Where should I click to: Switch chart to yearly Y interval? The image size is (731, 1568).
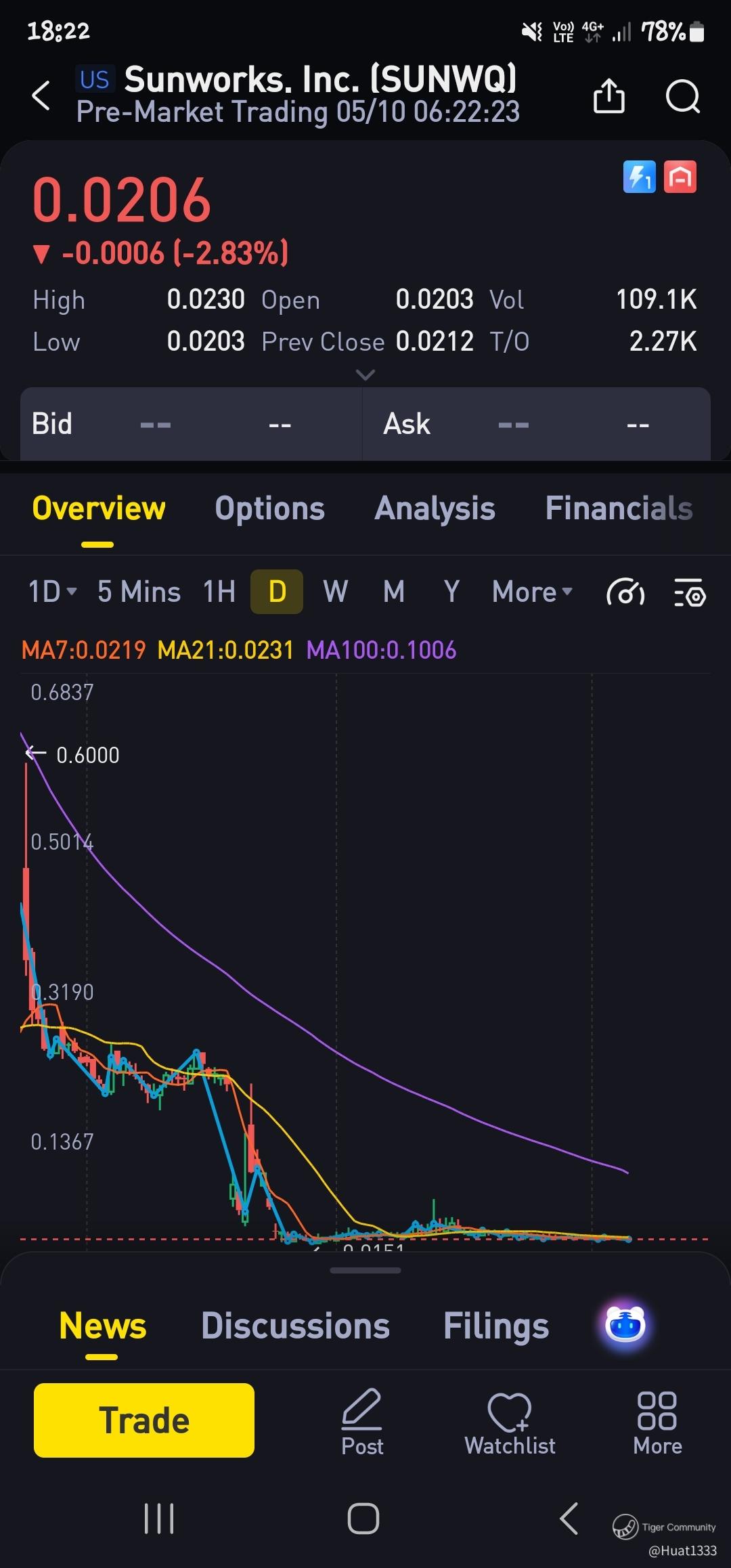click(451, 592)
